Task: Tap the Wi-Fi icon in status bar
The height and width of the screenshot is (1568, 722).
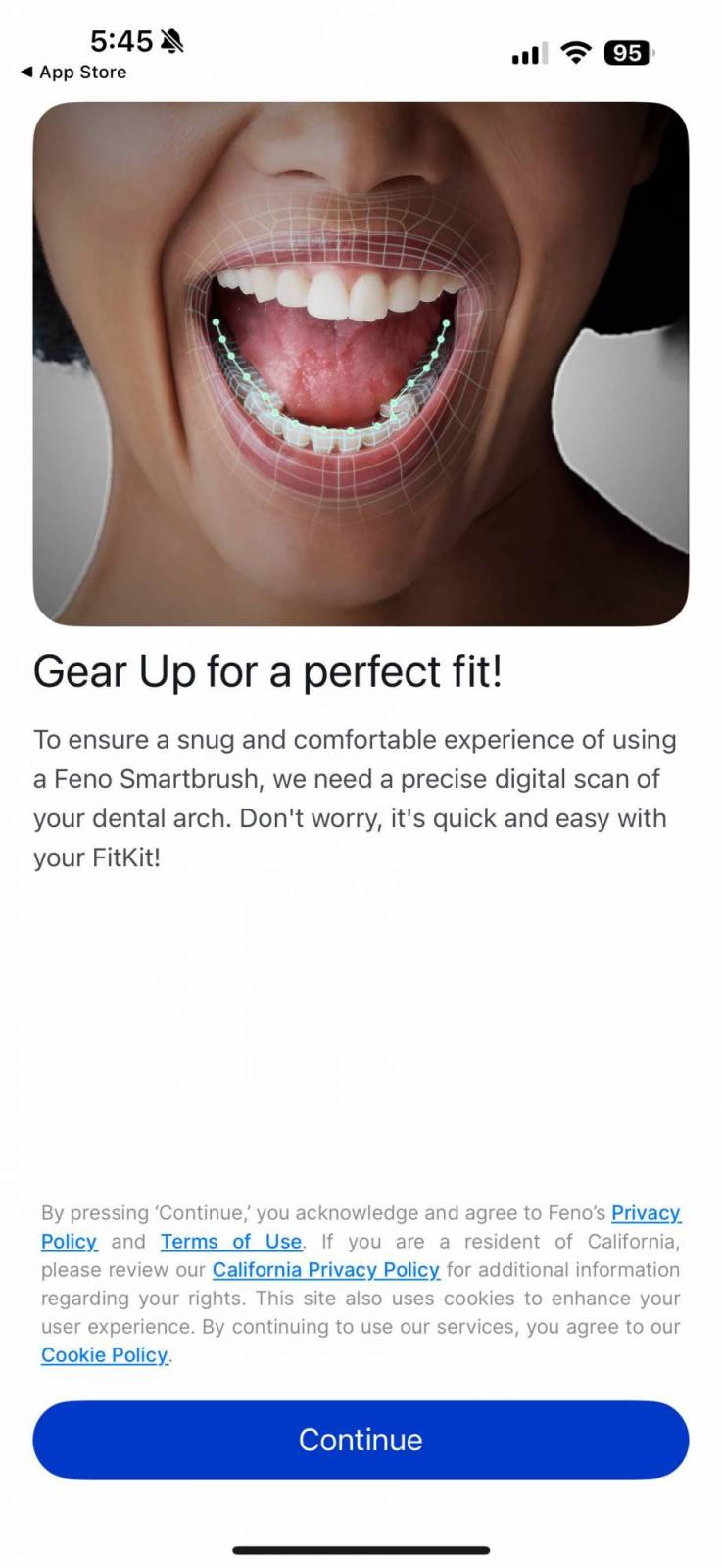Action: click(576, 53)
